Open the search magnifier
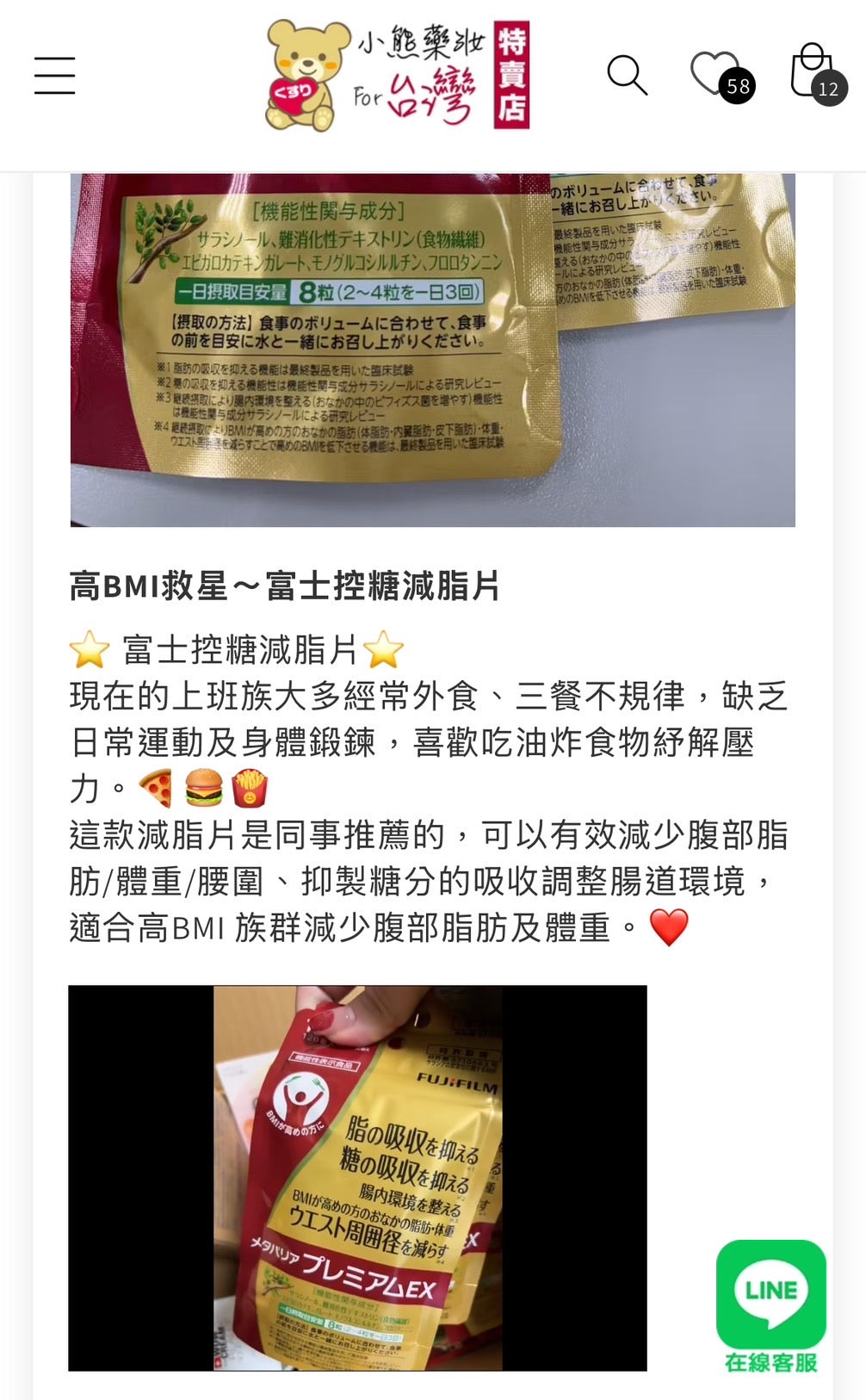 627,76
